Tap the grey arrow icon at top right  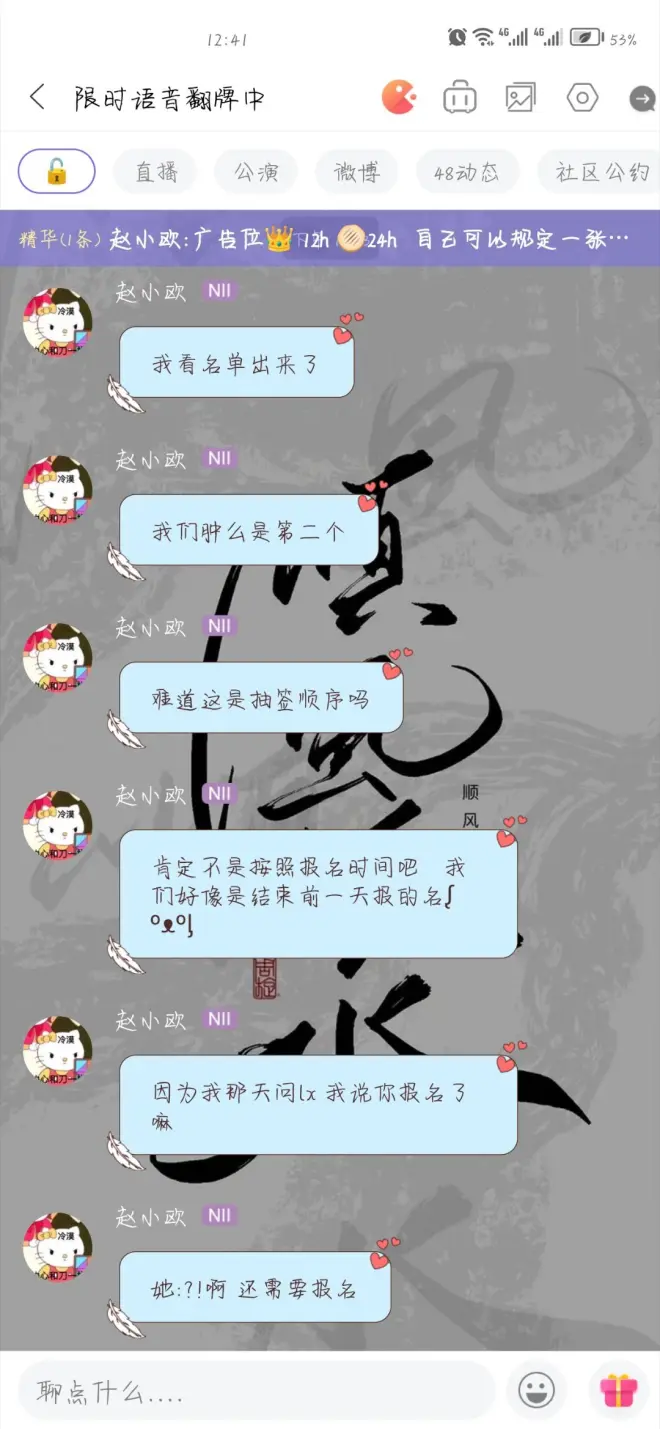(641, 99)
